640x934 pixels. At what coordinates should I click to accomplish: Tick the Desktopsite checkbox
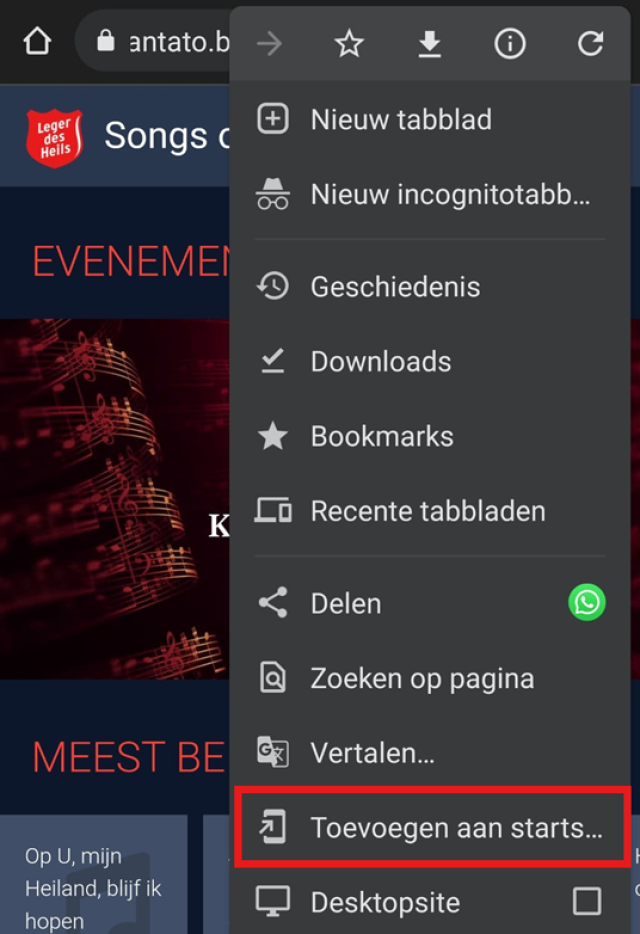click(x=587, y=902)
